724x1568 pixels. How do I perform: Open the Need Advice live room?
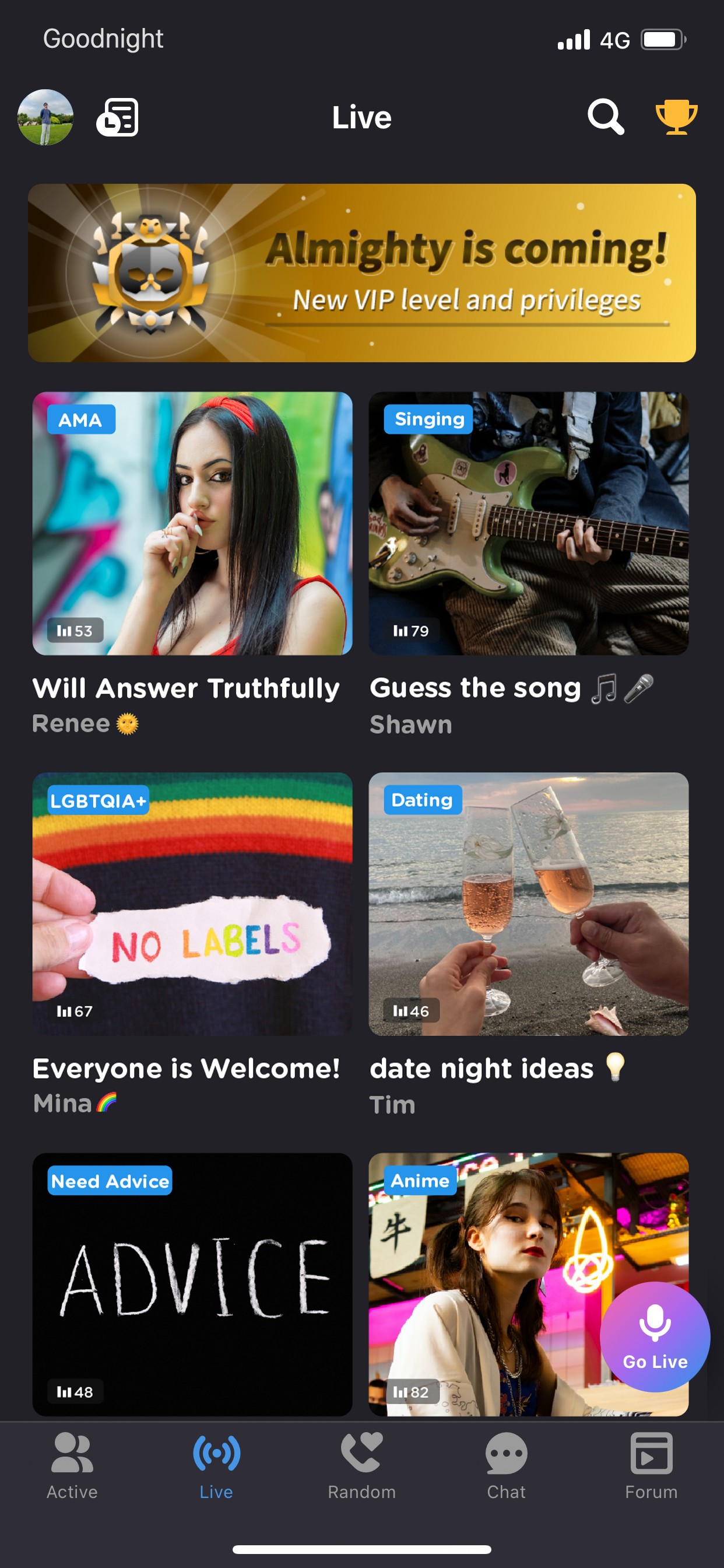coord(192,1284)
